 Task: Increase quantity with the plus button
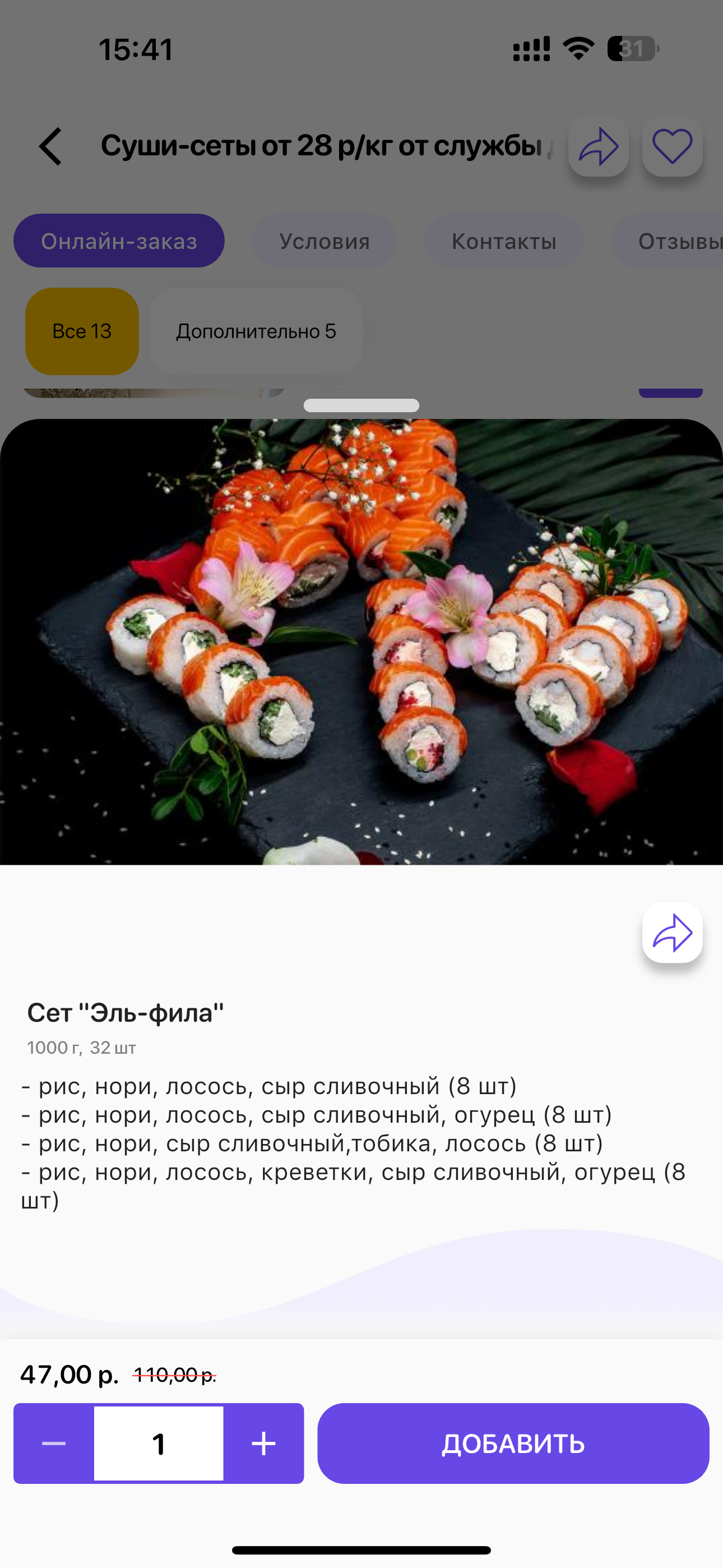[263, 1443]
